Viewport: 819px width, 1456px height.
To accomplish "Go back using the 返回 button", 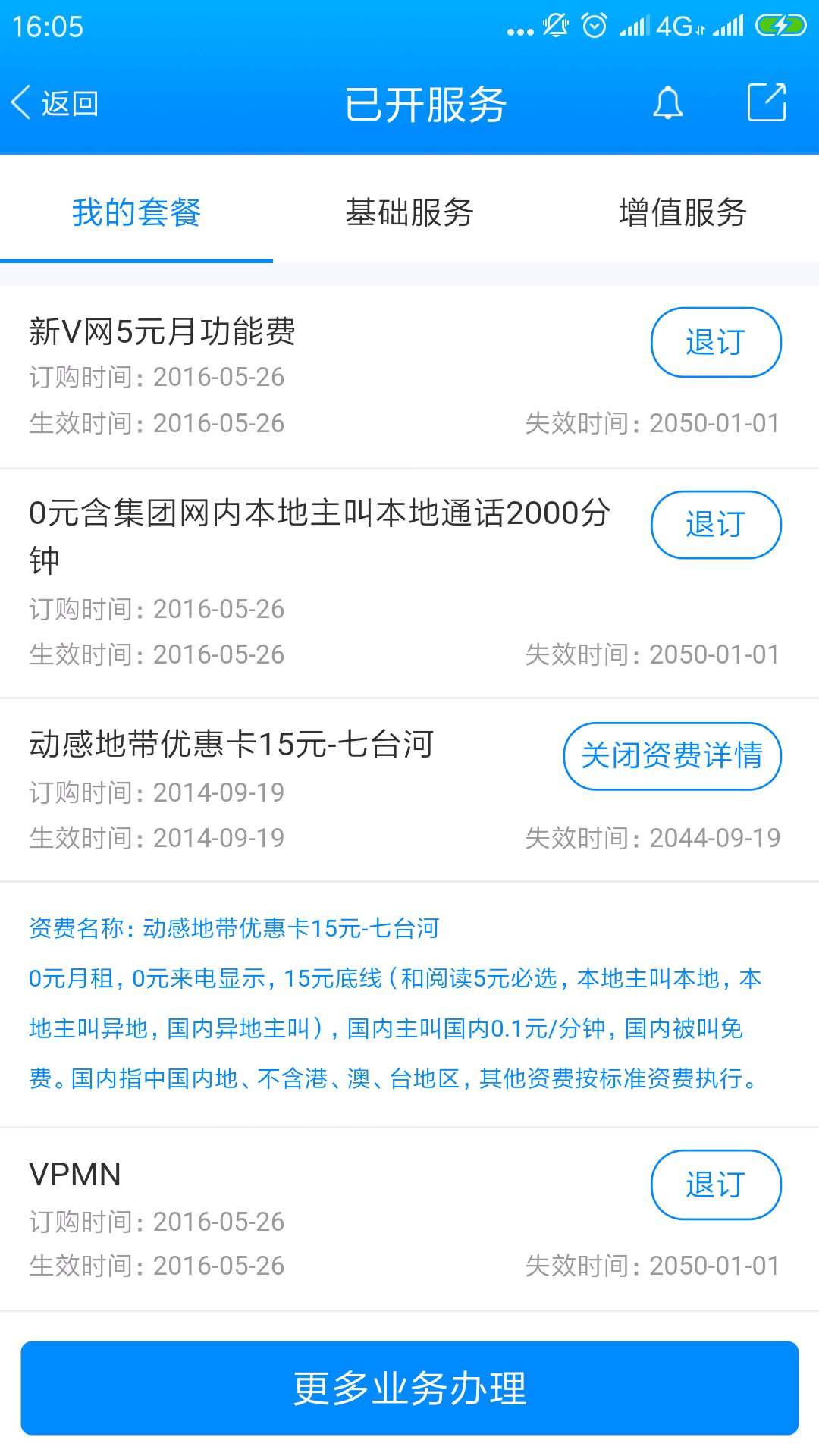I will click(55, 103).
